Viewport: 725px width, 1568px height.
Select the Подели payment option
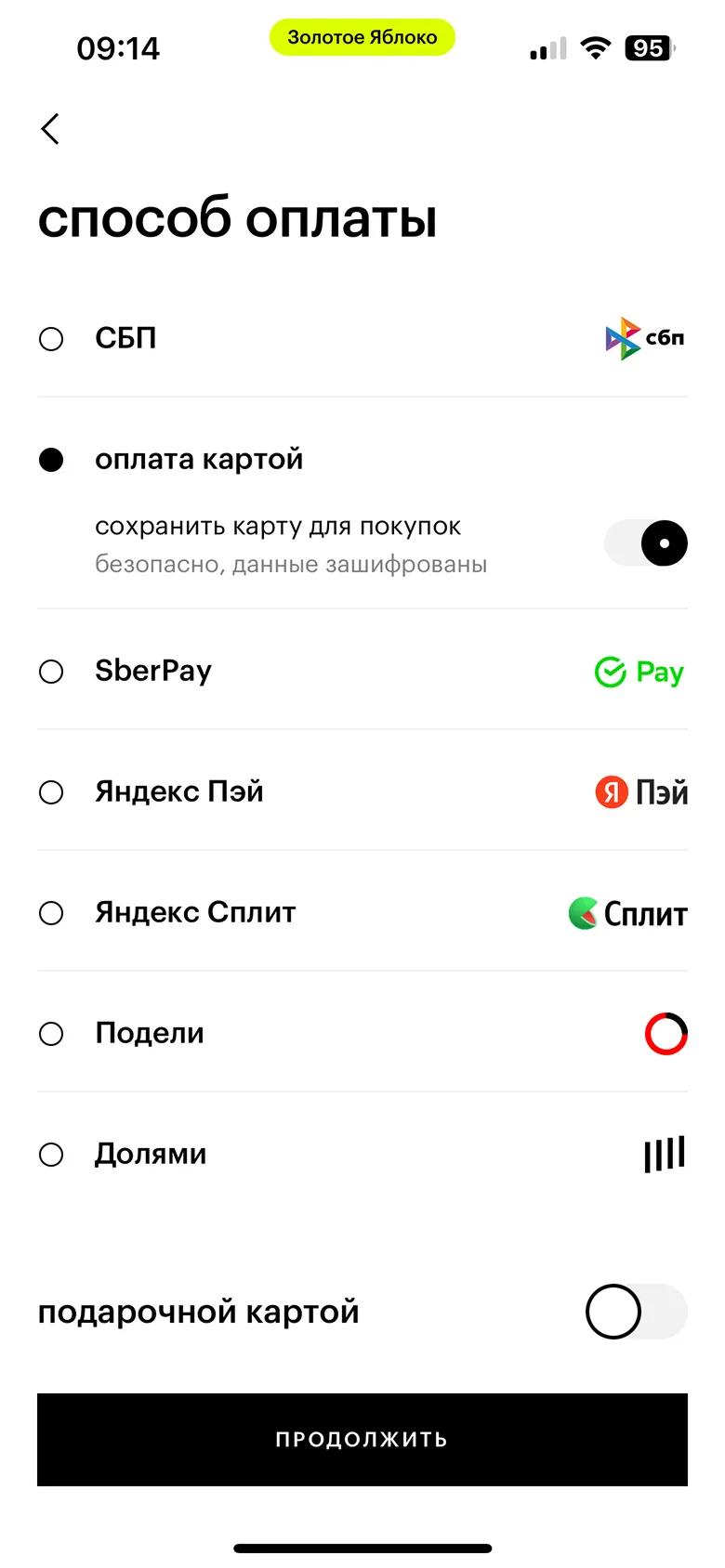(x=52, y=1034)
